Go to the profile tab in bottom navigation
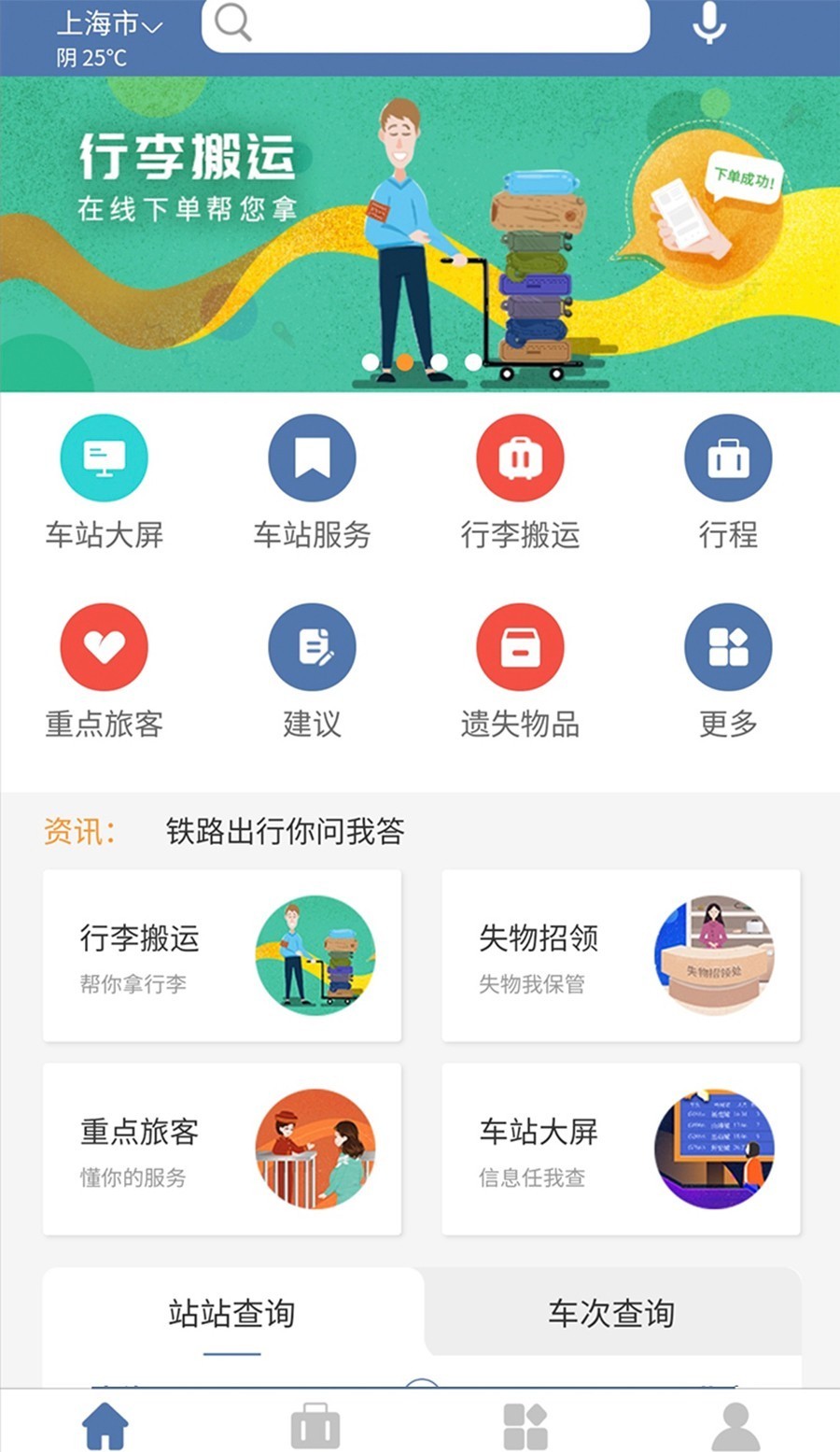This screenshot has height=1452, width=840. click(x=735, y=1425)
